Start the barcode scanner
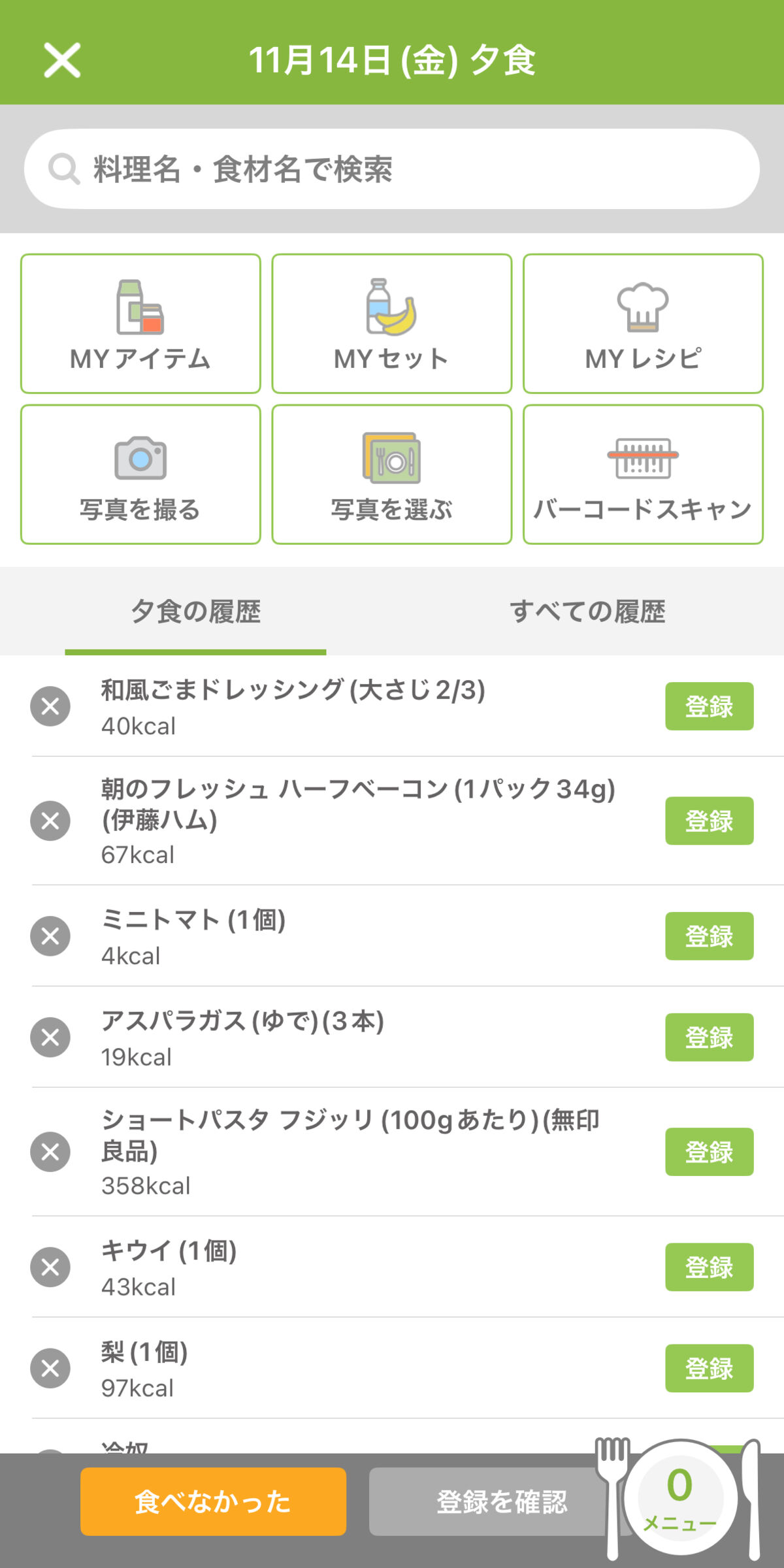 point(643,475)
